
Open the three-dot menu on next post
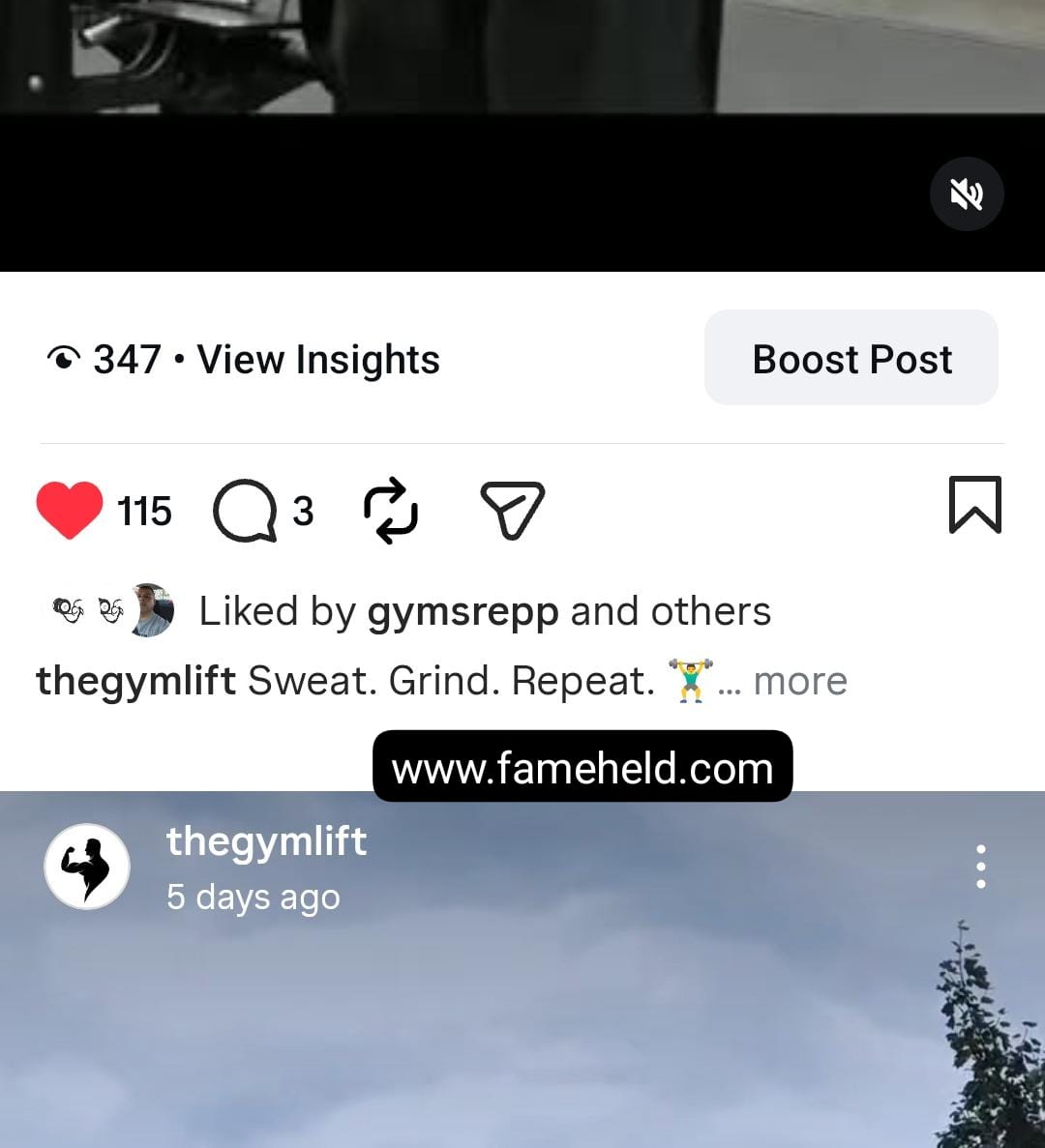(x=980, y=866)
